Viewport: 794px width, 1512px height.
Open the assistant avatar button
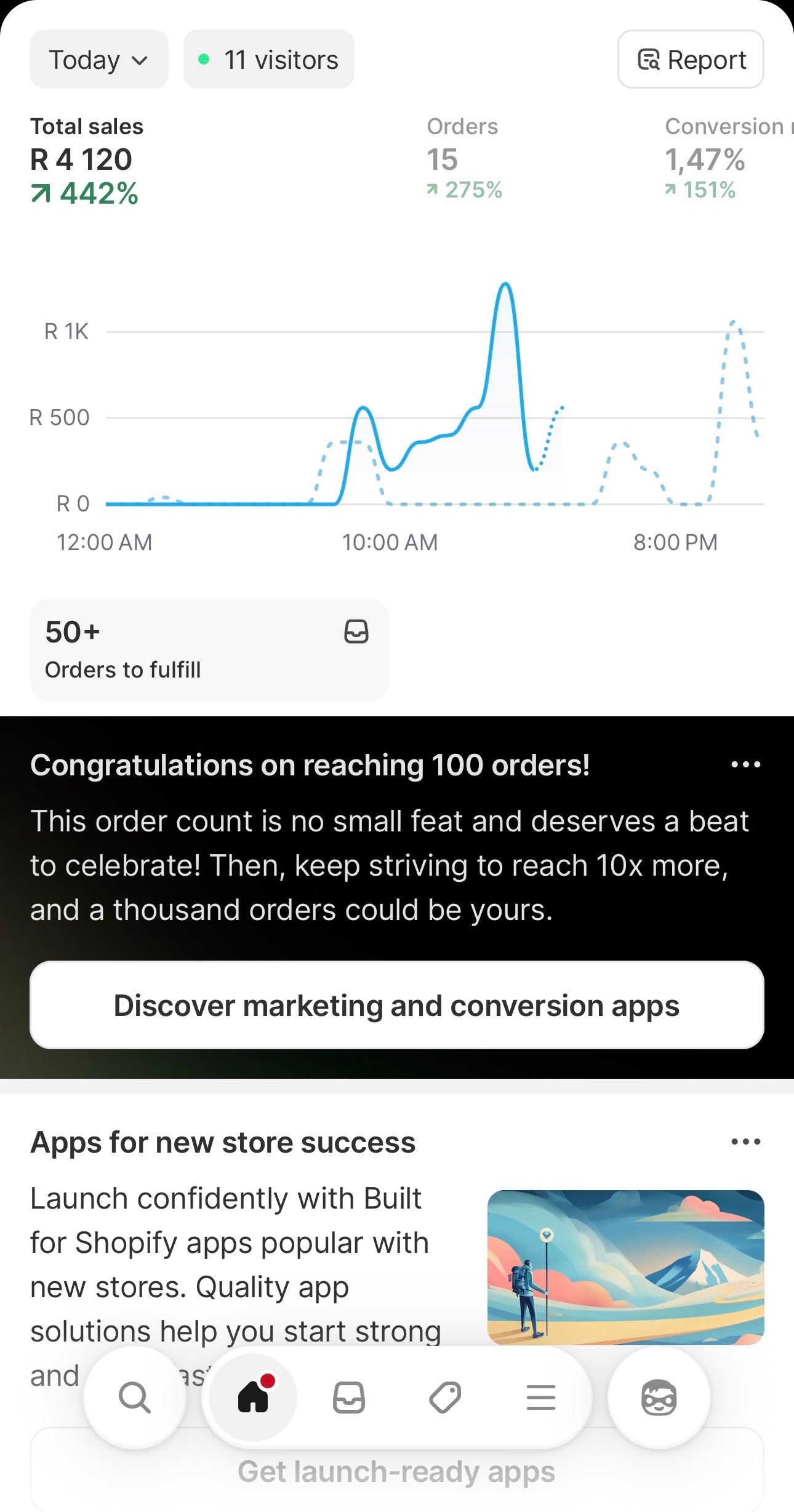click(x=659, y=1398)
